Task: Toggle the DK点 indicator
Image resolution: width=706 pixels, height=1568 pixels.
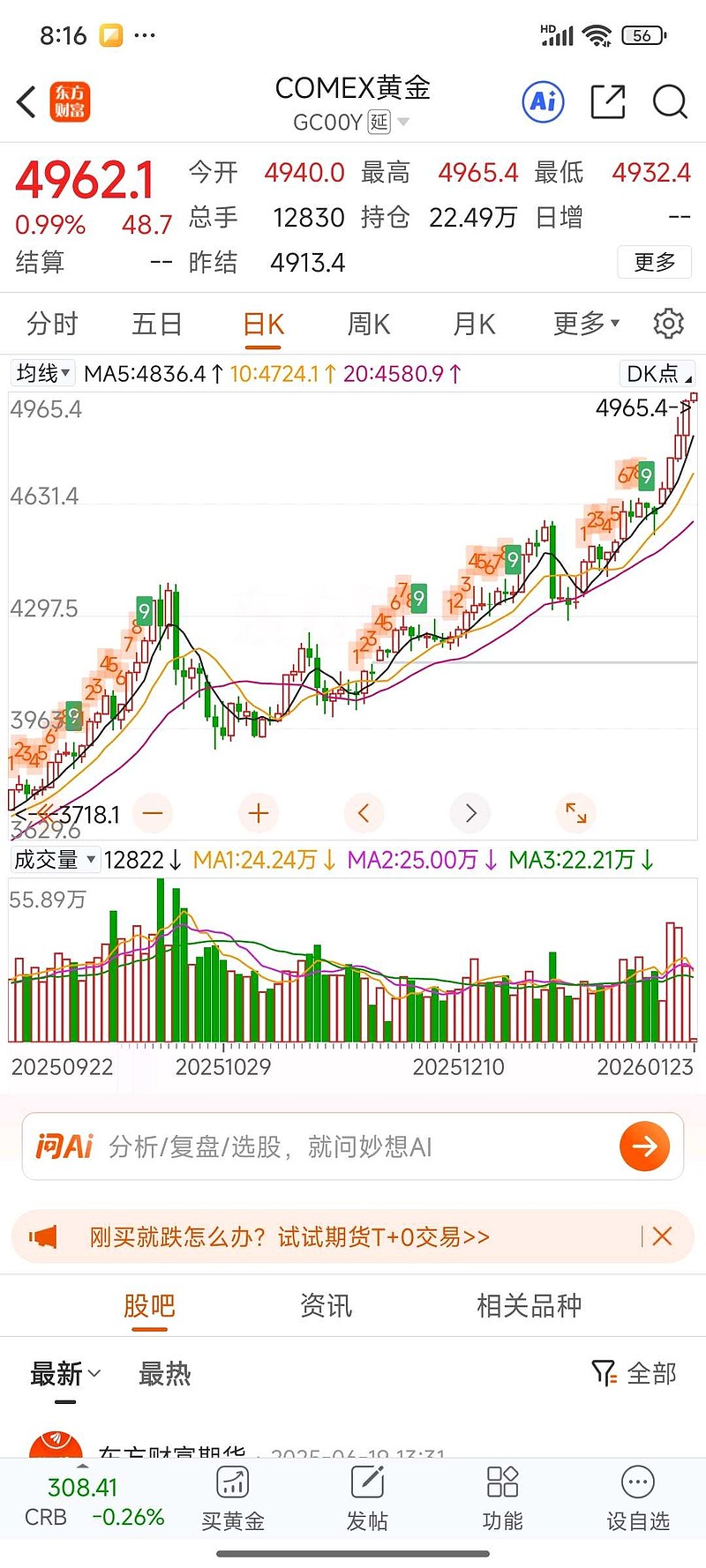Action: click(x=657, y=373)
